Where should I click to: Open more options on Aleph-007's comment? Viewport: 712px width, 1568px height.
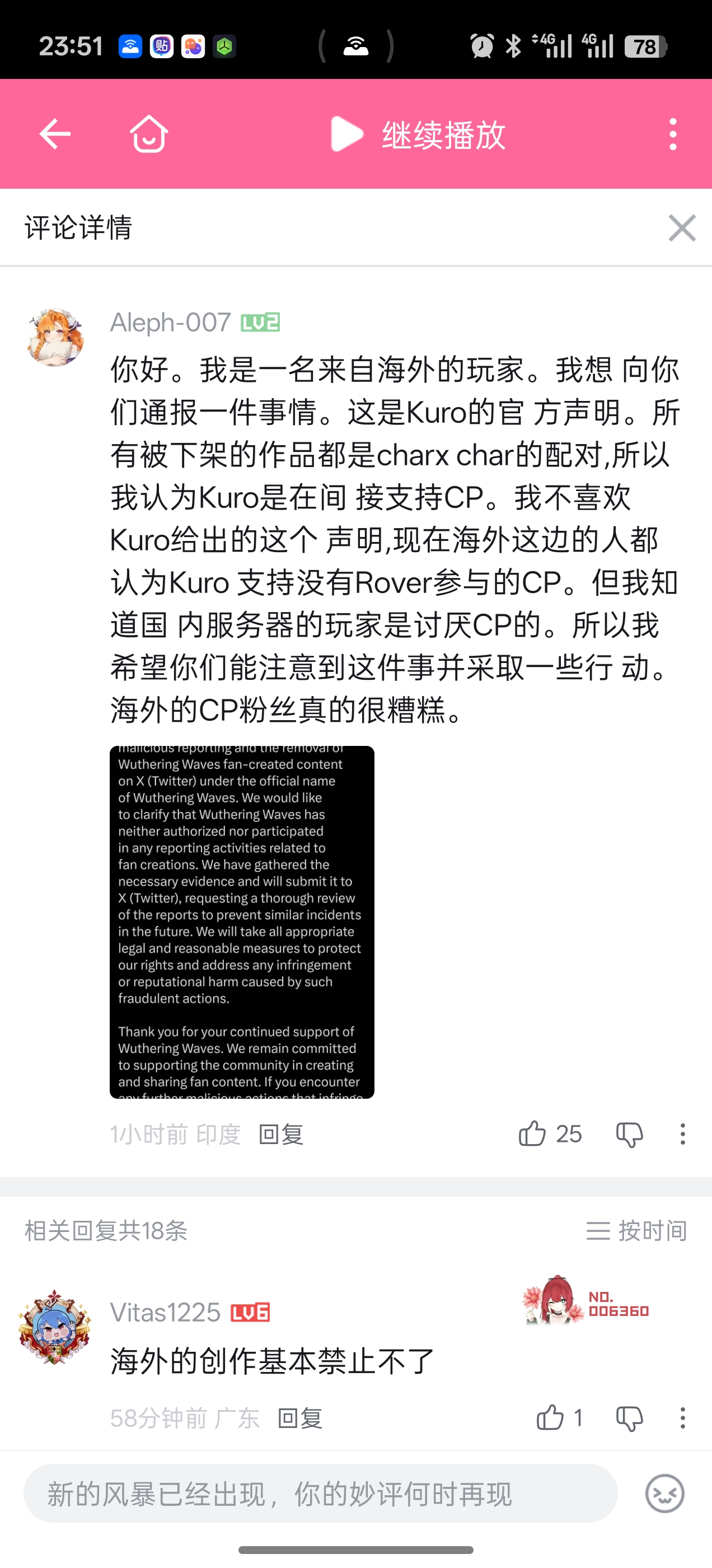[x=682, y=1134]
